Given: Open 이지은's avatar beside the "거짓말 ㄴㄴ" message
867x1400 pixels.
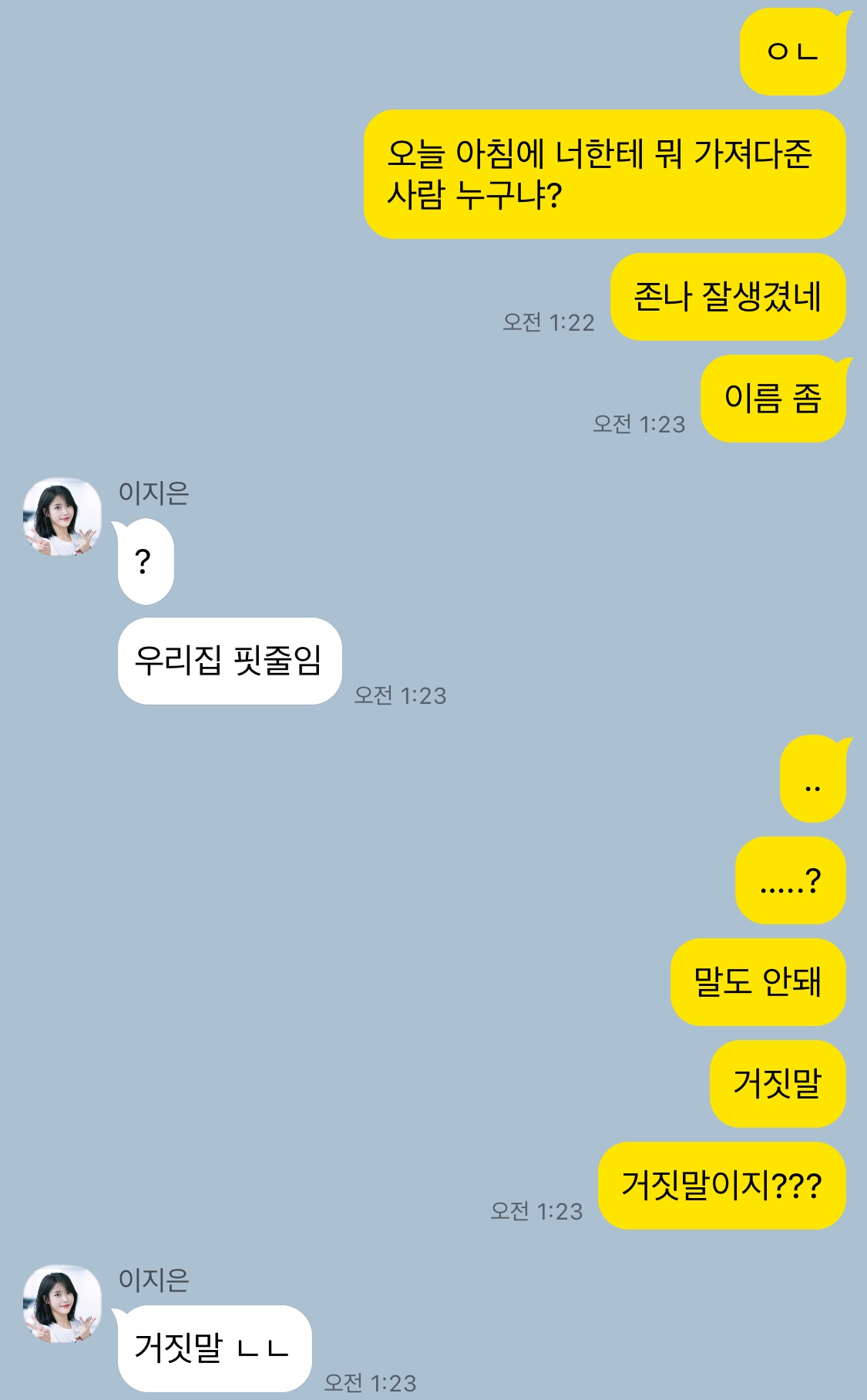Looking at the screenshot, I should coord(62,1304).
